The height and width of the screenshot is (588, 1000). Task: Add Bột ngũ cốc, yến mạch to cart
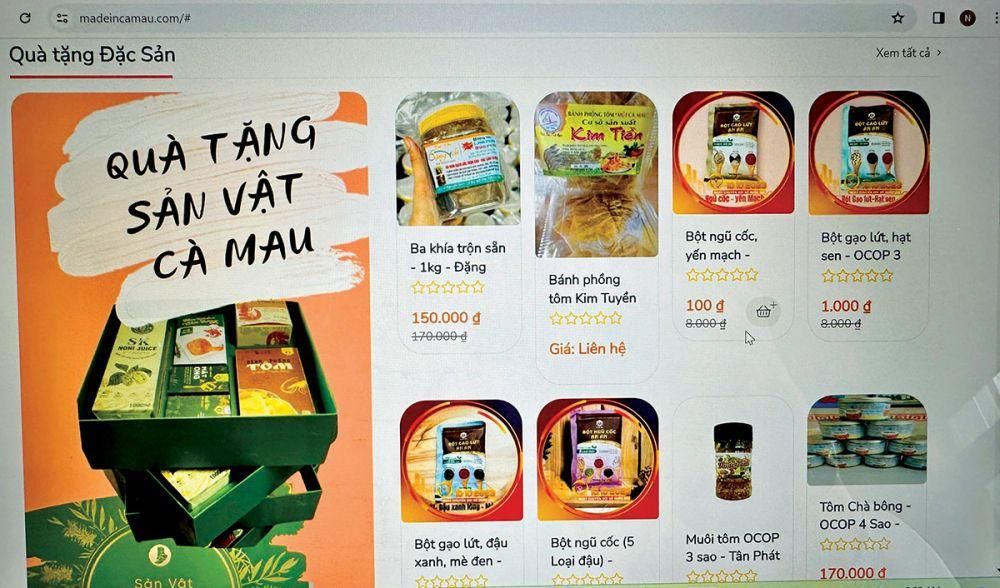[765, 311]
